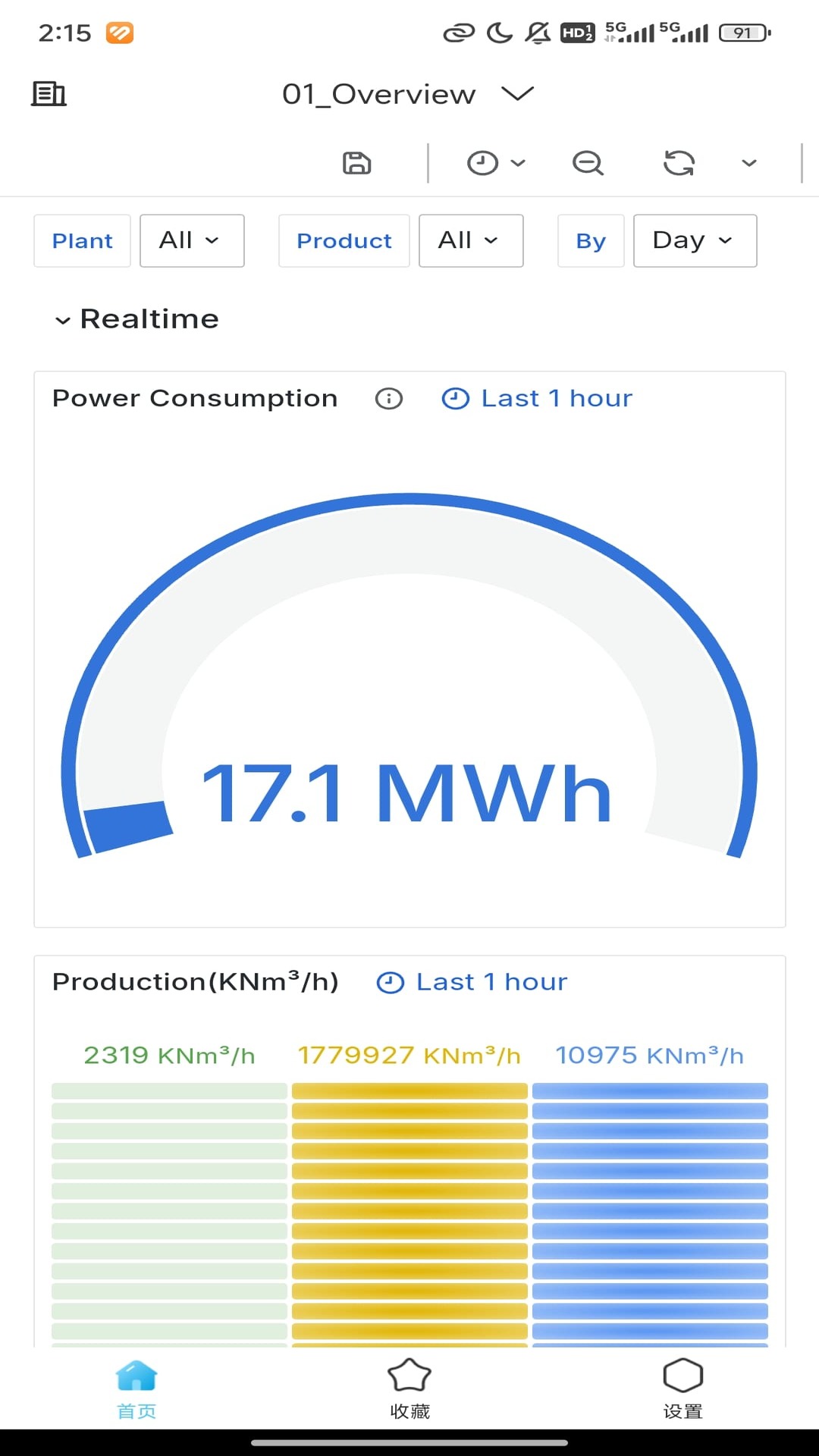Open the Plant filter All dropdown
Viewport: 819px width, 1456px height.
pyautogui.click(x=191, y=240)
